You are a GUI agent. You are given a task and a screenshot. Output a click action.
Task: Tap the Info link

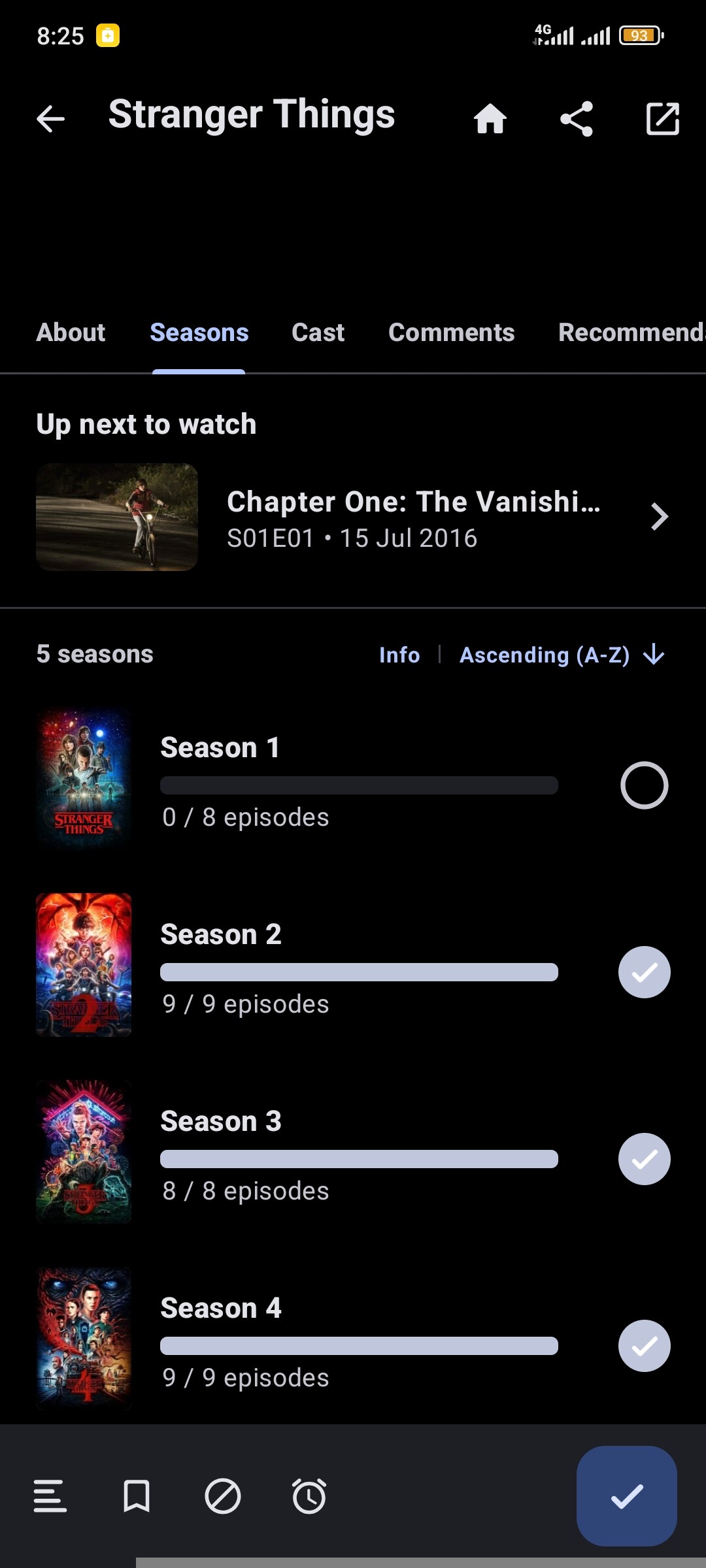click(x=399, y=655)
